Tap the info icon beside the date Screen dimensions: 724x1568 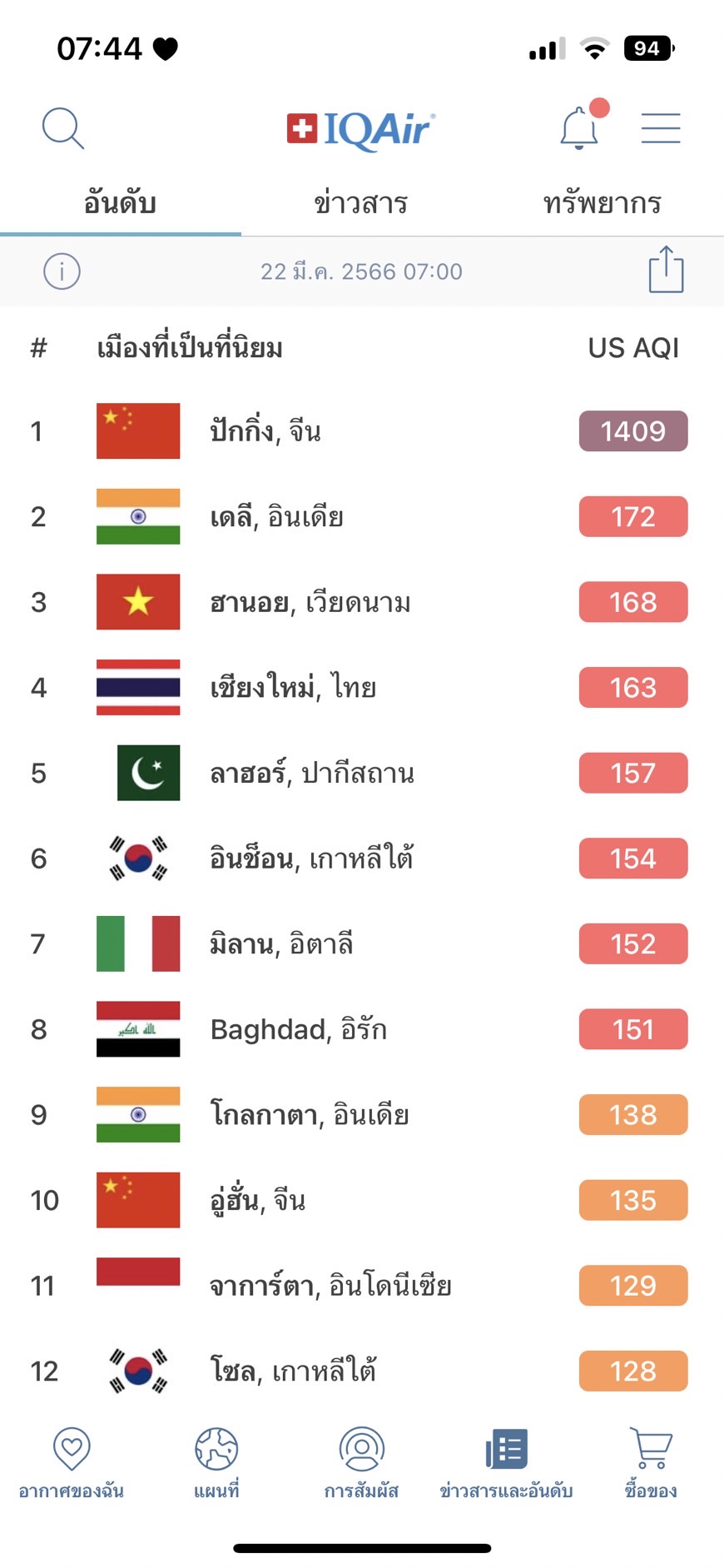pos(62,271)
